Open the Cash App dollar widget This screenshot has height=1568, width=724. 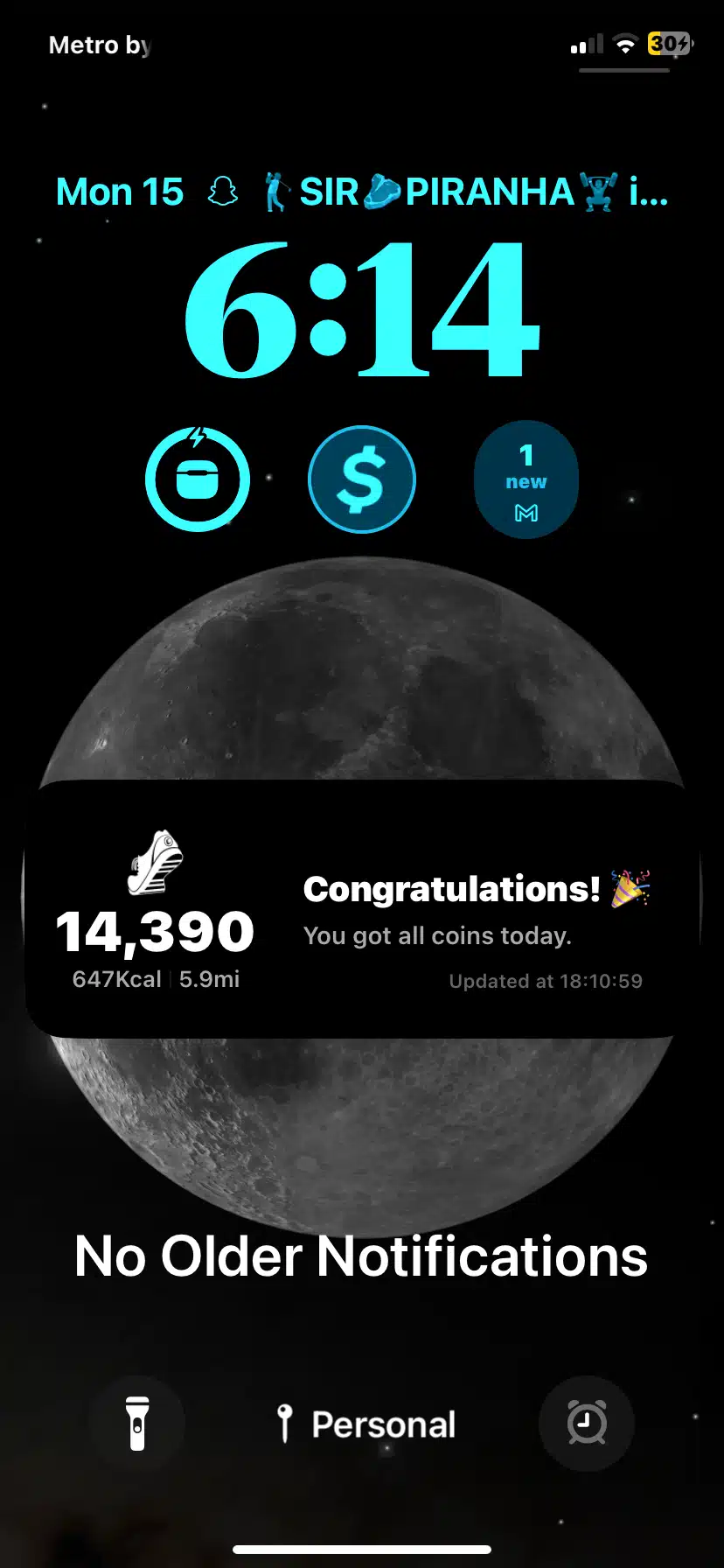[362, 479]
